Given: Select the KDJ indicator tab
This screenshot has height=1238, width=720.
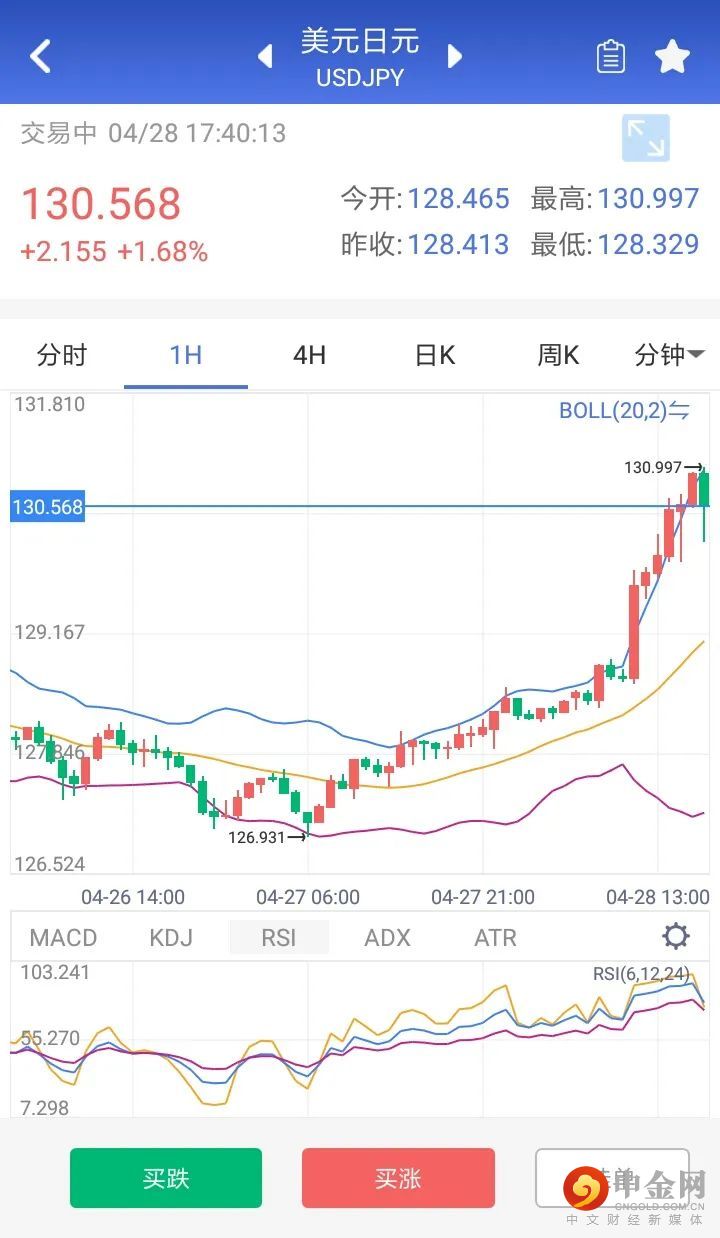Looking at the screenshot, I should point(171,937).
